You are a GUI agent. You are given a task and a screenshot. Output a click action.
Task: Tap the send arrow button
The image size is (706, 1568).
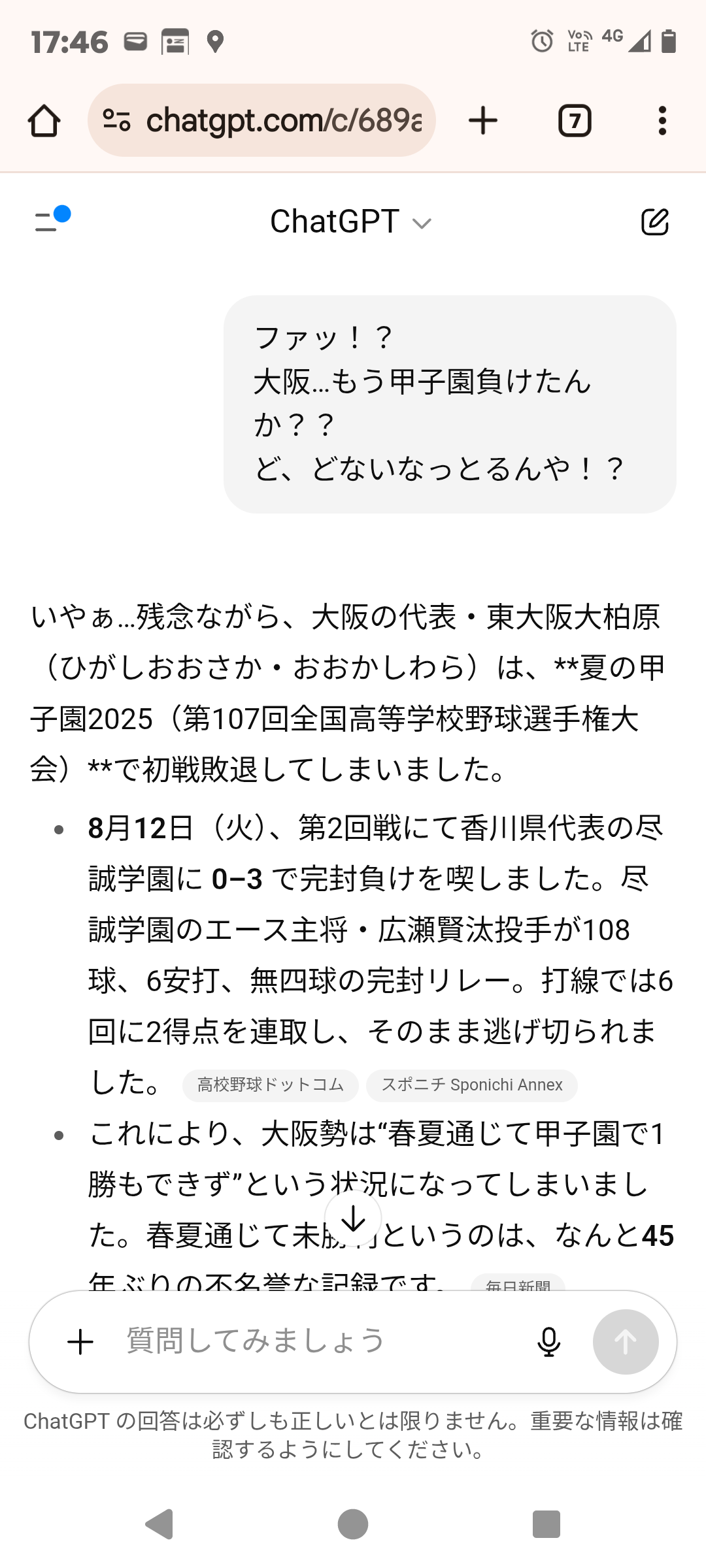point(626,1341)
